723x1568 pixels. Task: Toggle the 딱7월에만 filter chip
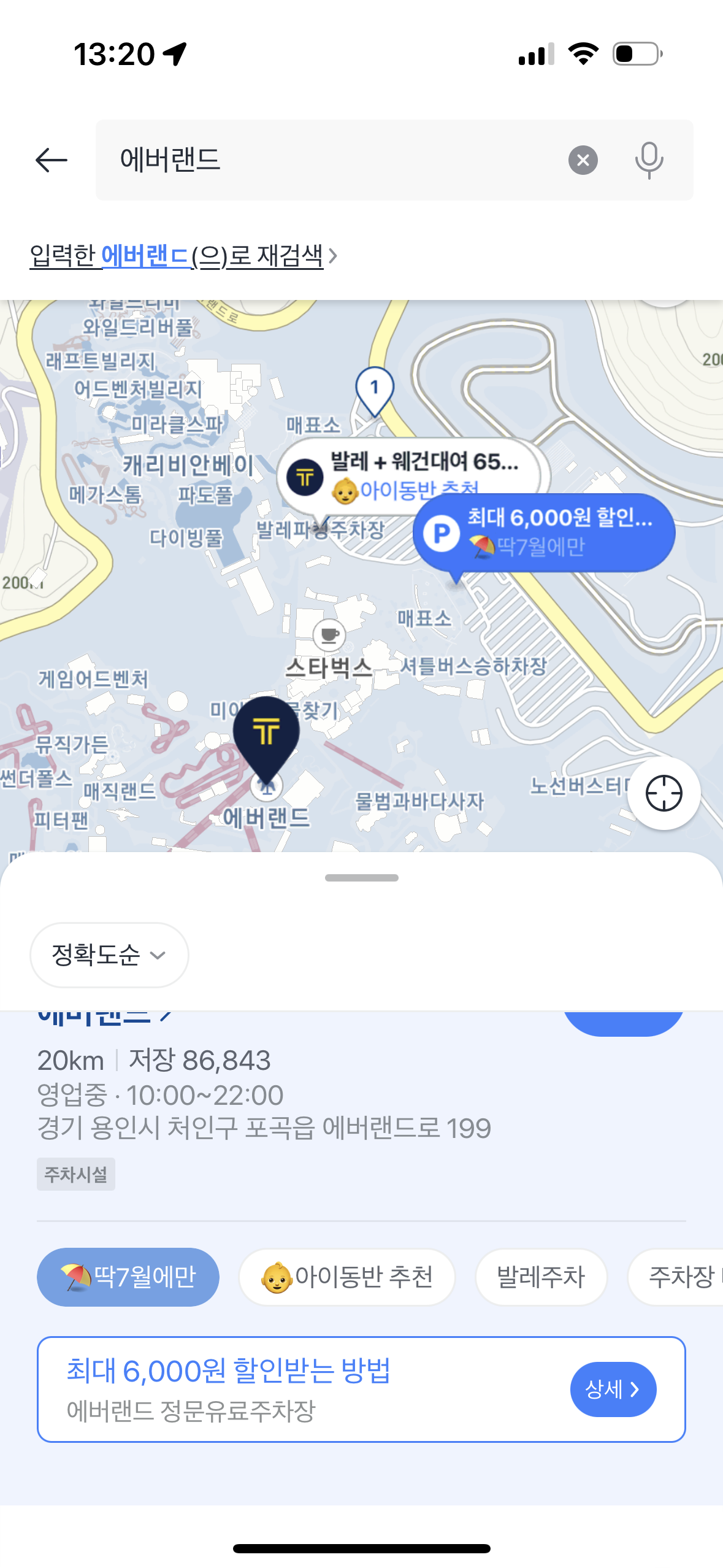pyautogui.click(x=128, y=1278)
